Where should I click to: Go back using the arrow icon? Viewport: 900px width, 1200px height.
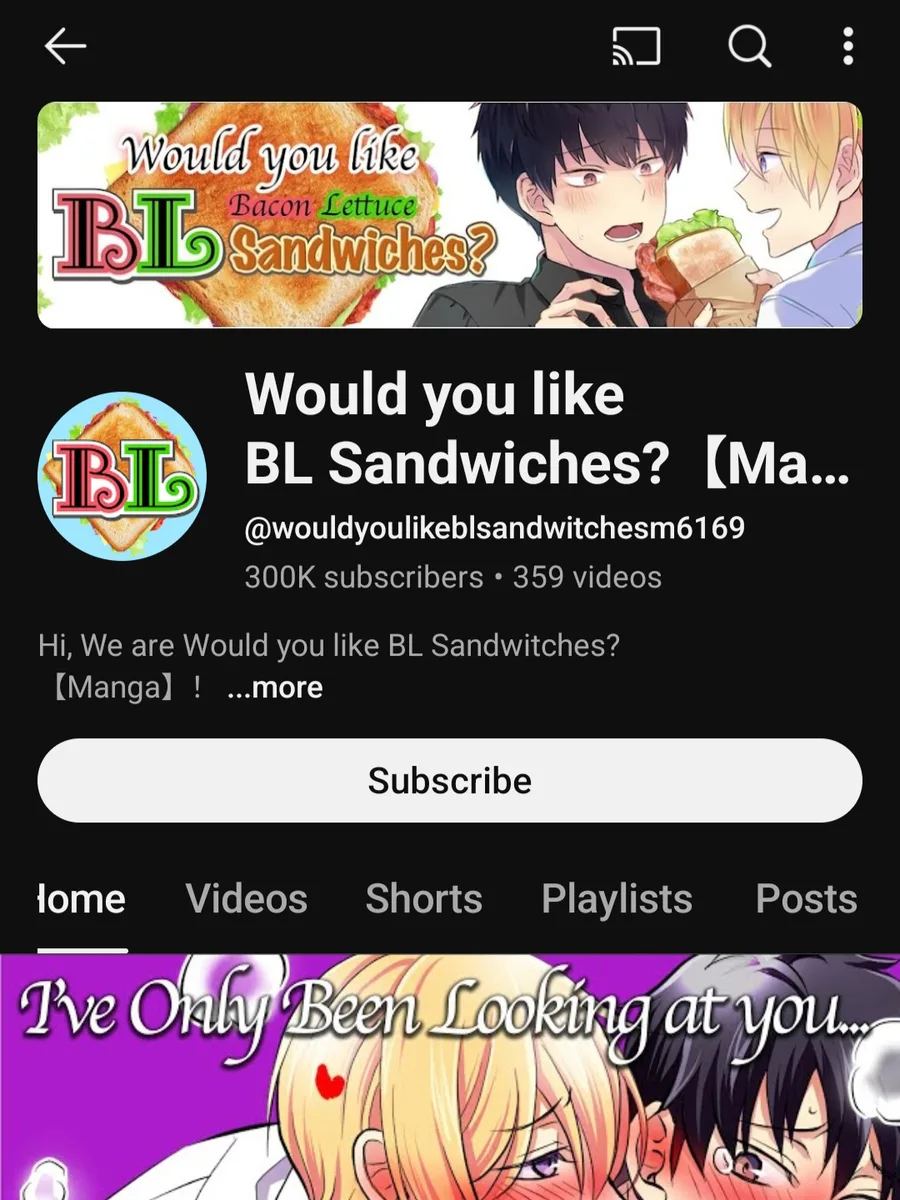(x=65, y=46)
